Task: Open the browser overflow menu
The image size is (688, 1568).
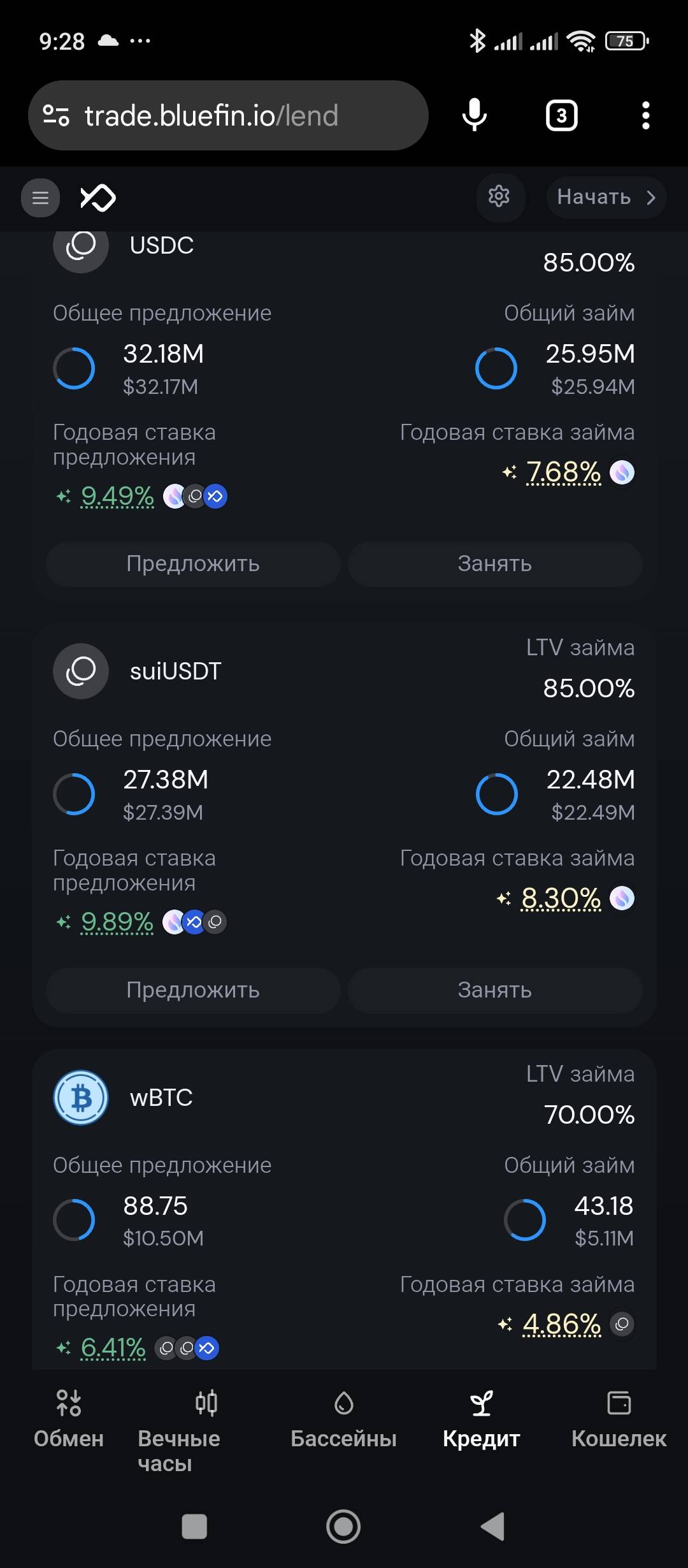Action: [645, 115]
